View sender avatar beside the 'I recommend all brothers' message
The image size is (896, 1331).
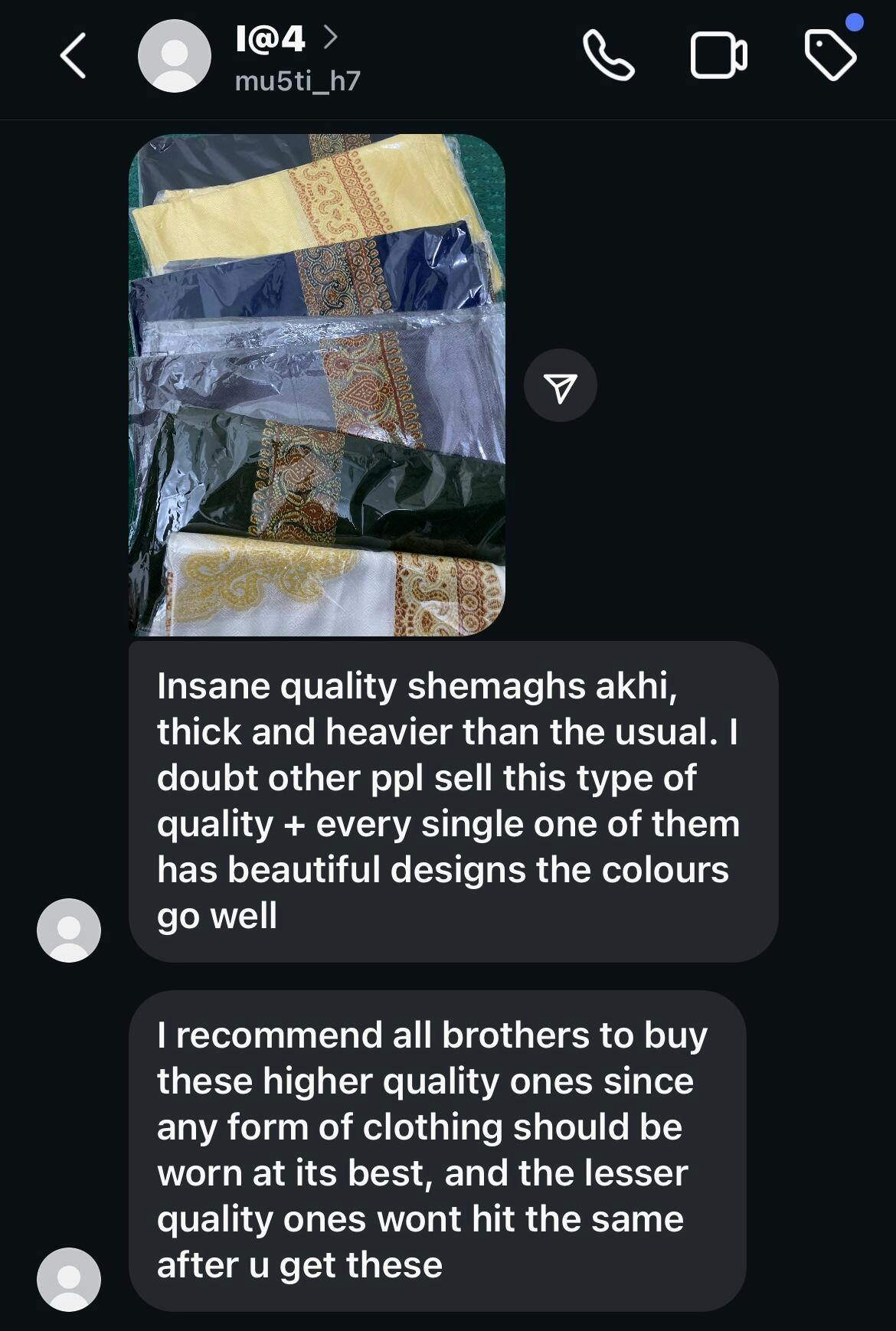pos(69,1279)
